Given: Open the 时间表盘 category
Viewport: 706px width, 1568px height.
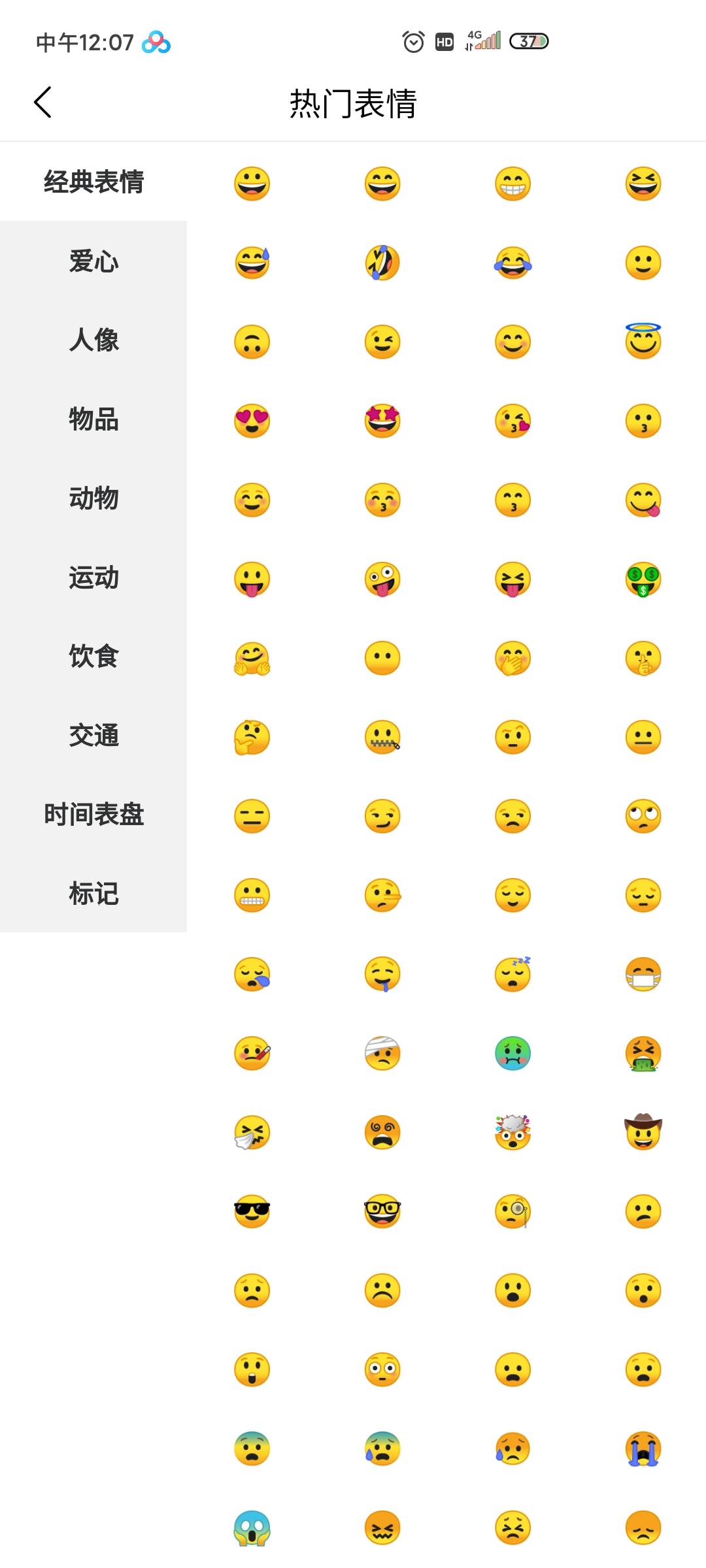Looking at the screenshot, I should coord(93,815).
